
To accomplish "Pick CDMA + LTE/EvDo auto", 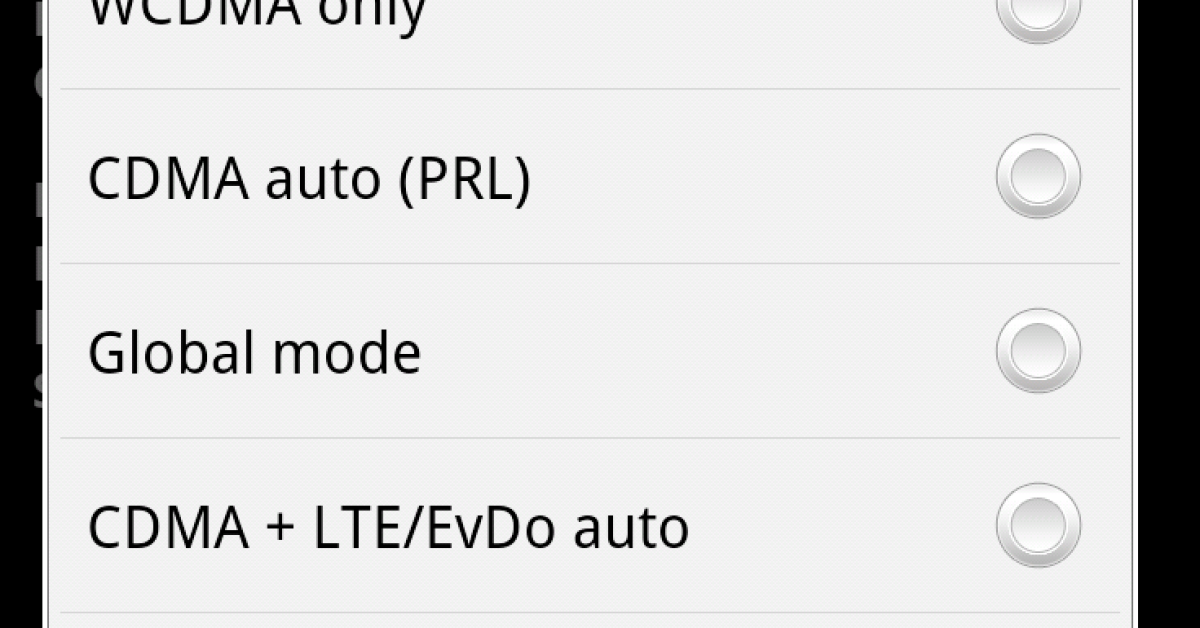I will (x=1038, y=525).
